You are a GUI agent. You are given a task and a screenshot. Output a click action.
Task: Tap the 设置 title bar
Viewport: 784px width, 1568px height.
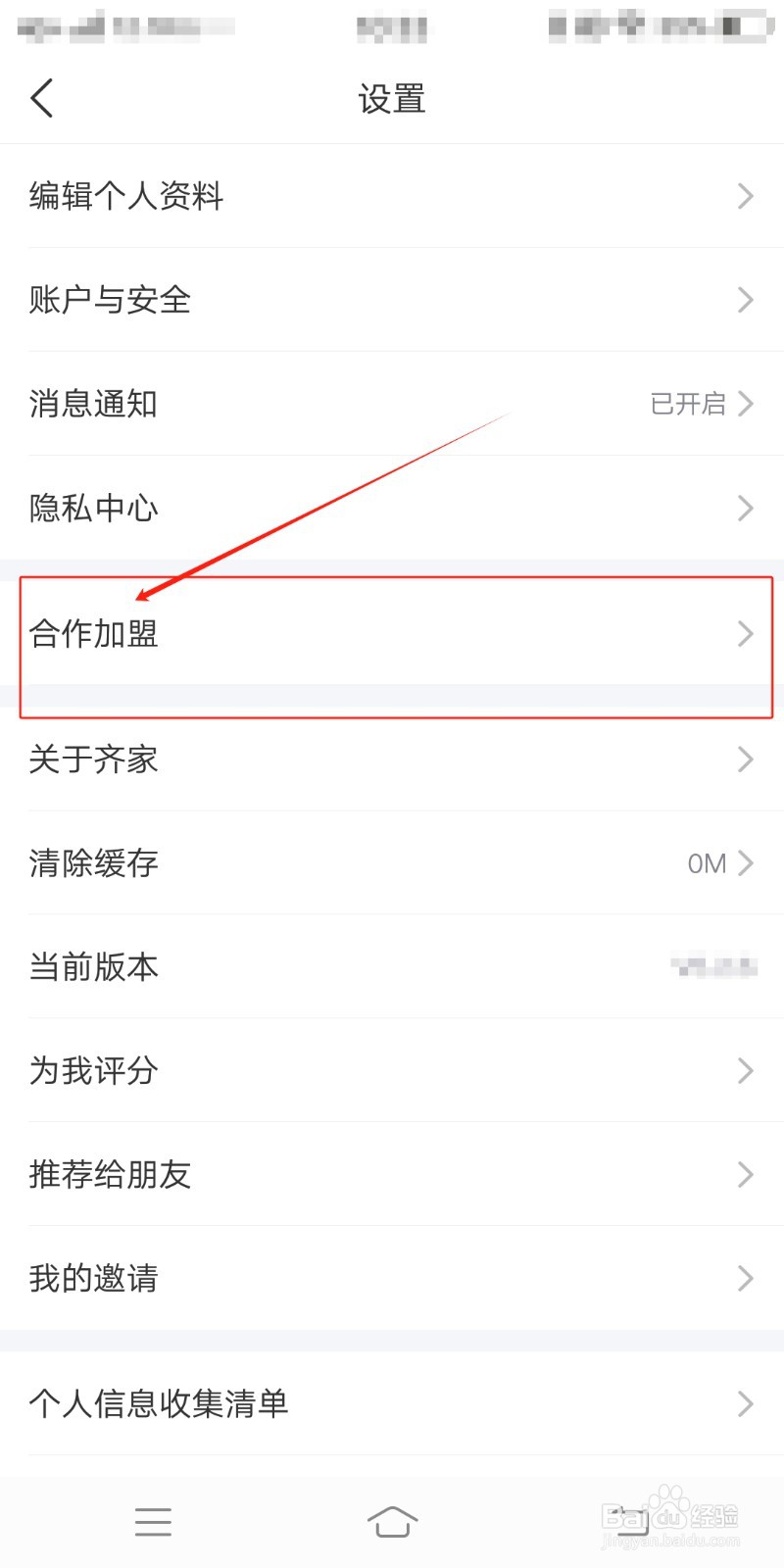click(392, 98)
